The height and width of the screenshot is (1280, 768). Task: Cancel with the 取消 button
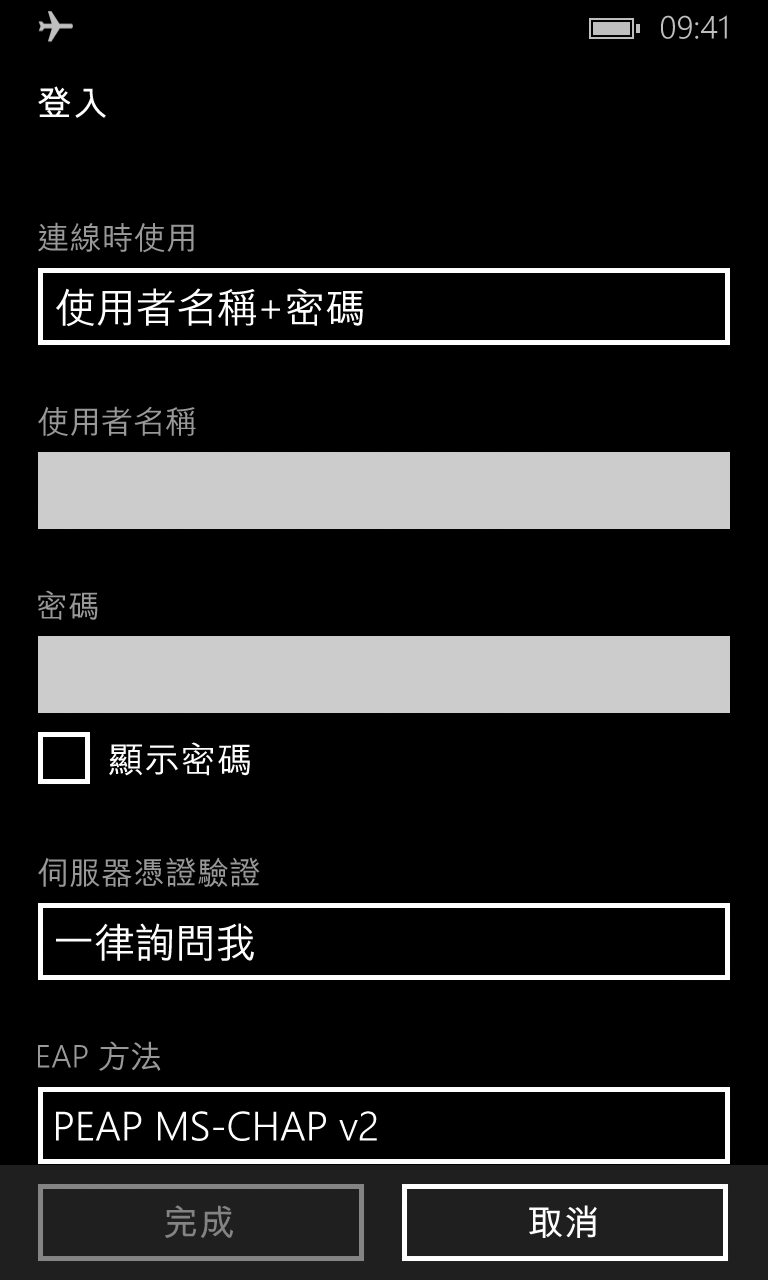[565, 1222]
